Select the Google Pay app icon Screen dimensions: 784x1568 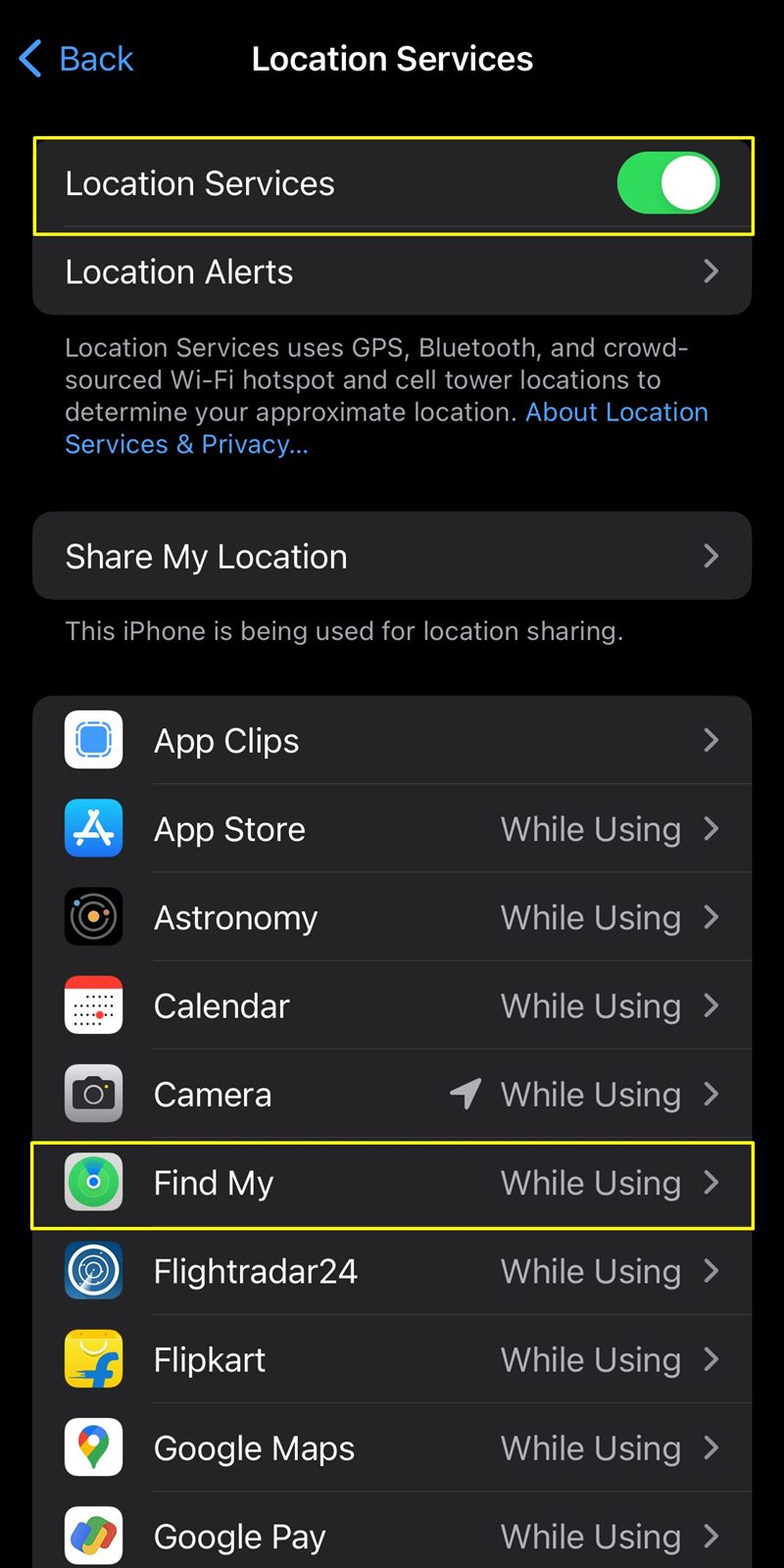(93, 1535)
